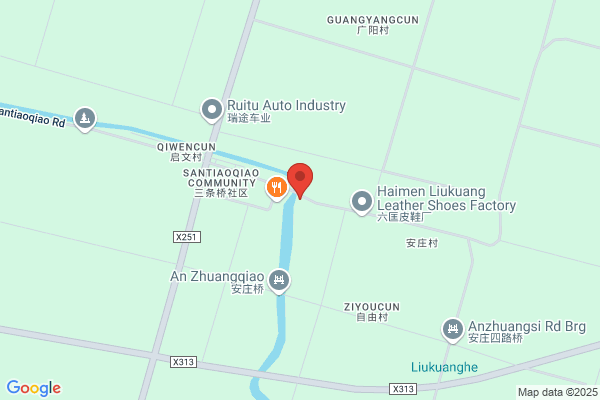Viewport: 600px width, 400px height.
Task: Select the Haimen Liukuang Leather Shoes Factory pin
Action: tap(362, 202)
